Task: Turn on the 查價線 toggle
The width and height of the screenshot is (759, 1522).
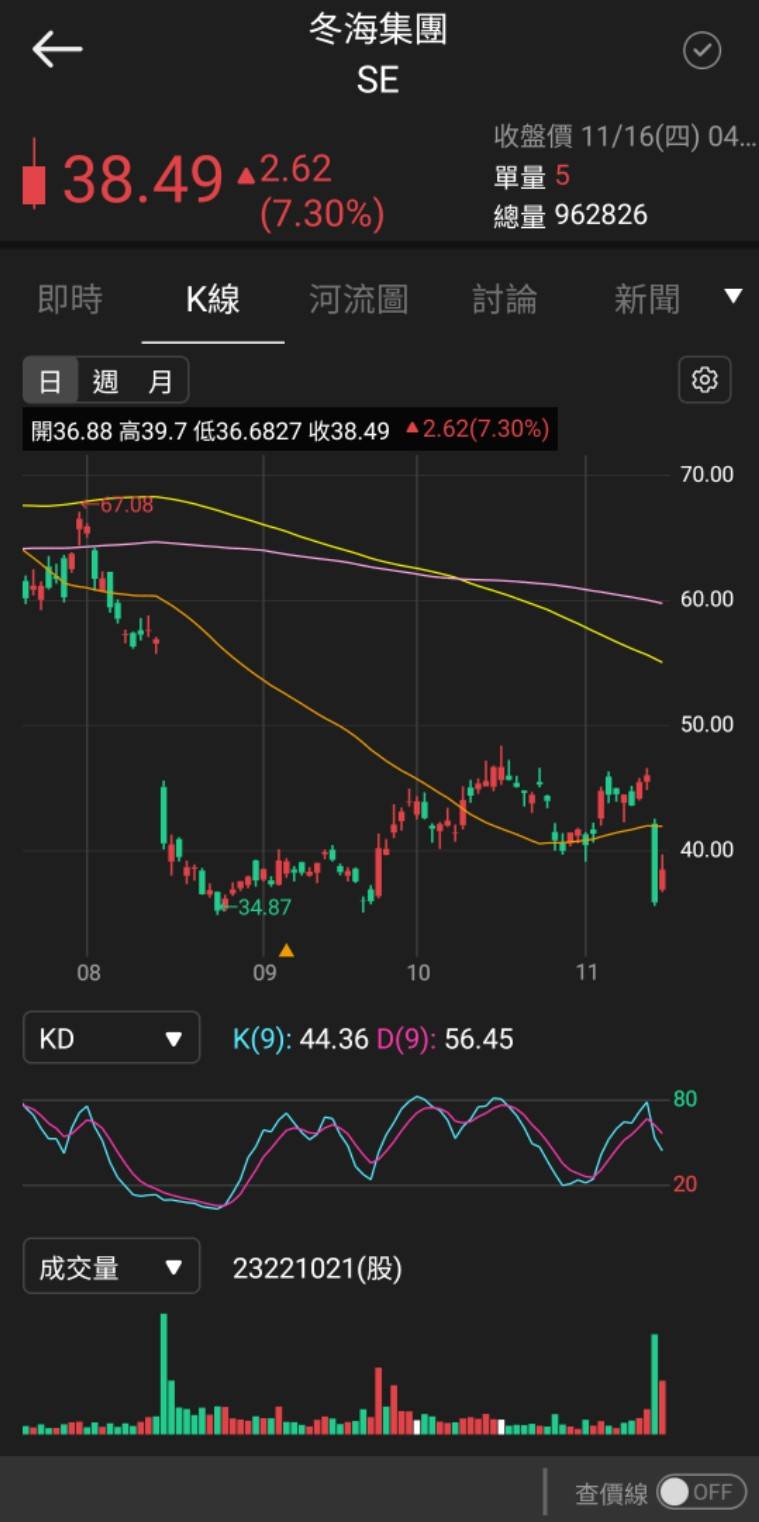Action: 701,1492
